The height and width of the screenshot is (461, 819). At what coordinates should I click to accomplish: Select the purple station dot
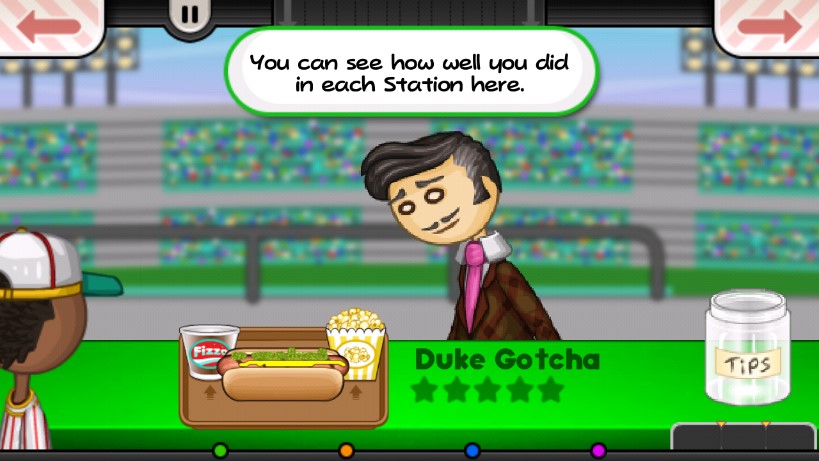[598, 450]
